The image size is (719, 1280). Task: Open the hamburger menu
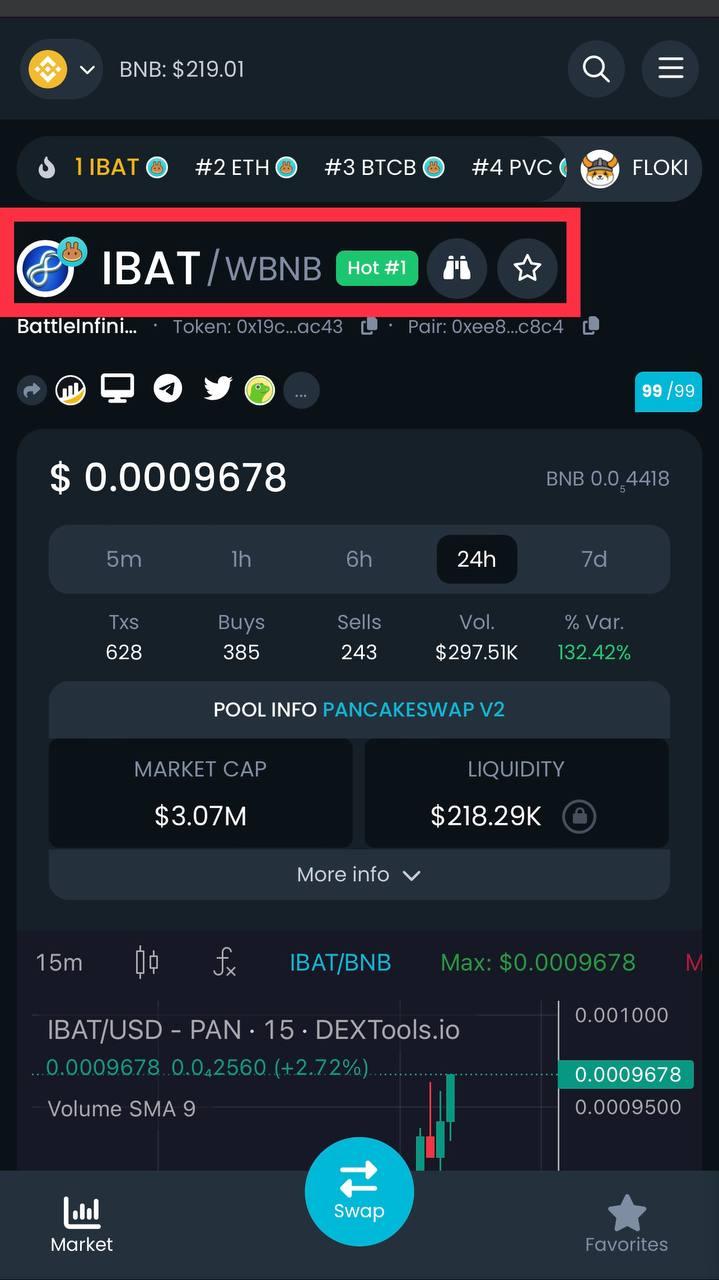click(670, 69)
